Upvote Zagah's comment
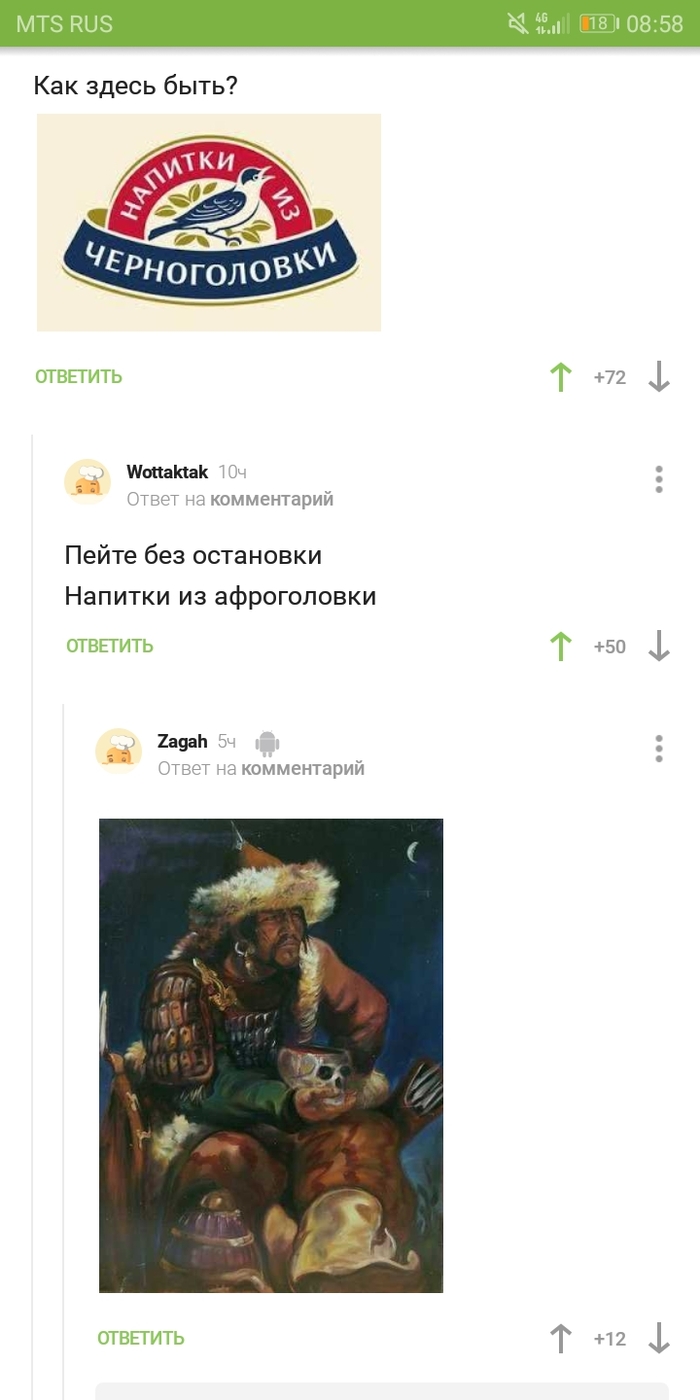This screenshot has height=1400, width=700. click(561, 1338)
